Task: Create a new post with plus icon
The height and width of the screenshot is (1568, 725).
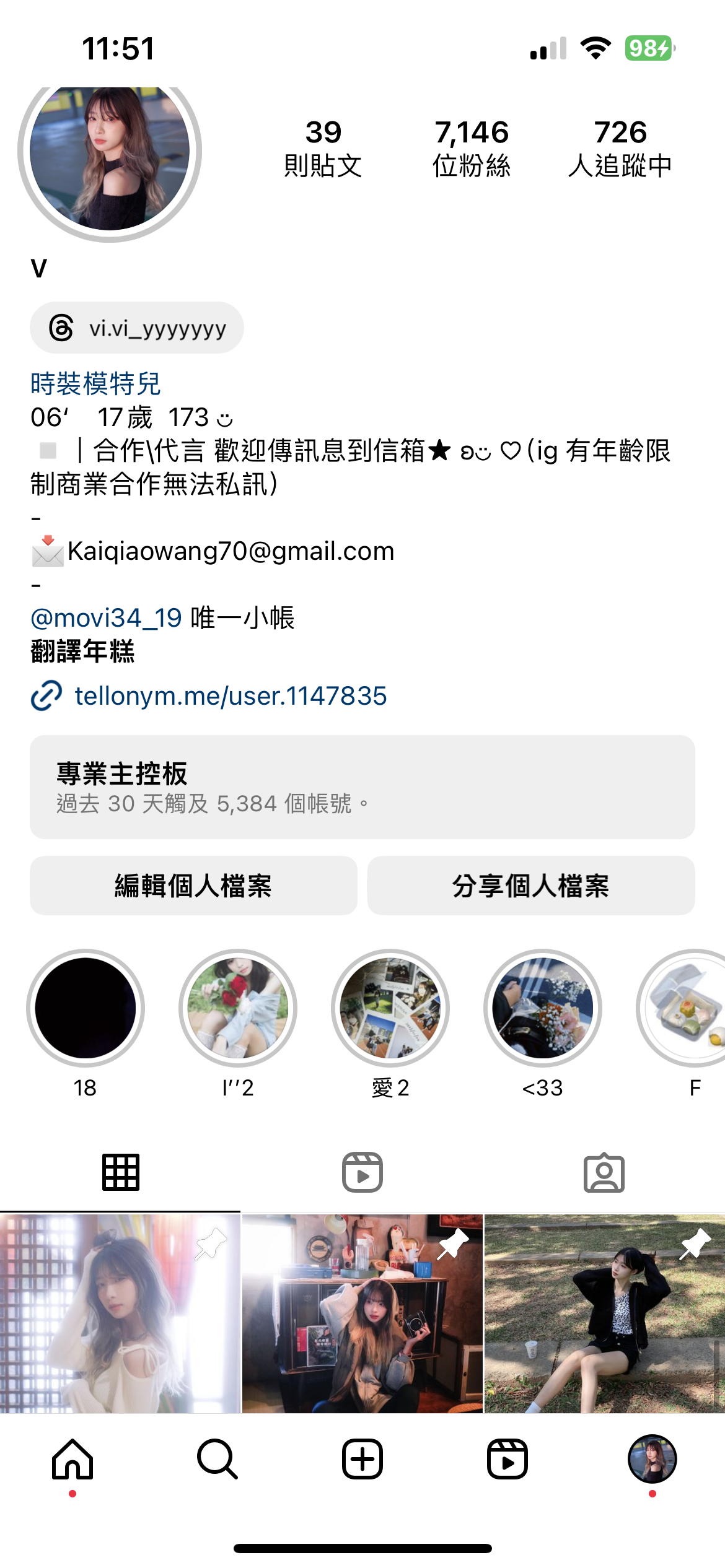Action: pyautogui.click(x=362, y=1459)
